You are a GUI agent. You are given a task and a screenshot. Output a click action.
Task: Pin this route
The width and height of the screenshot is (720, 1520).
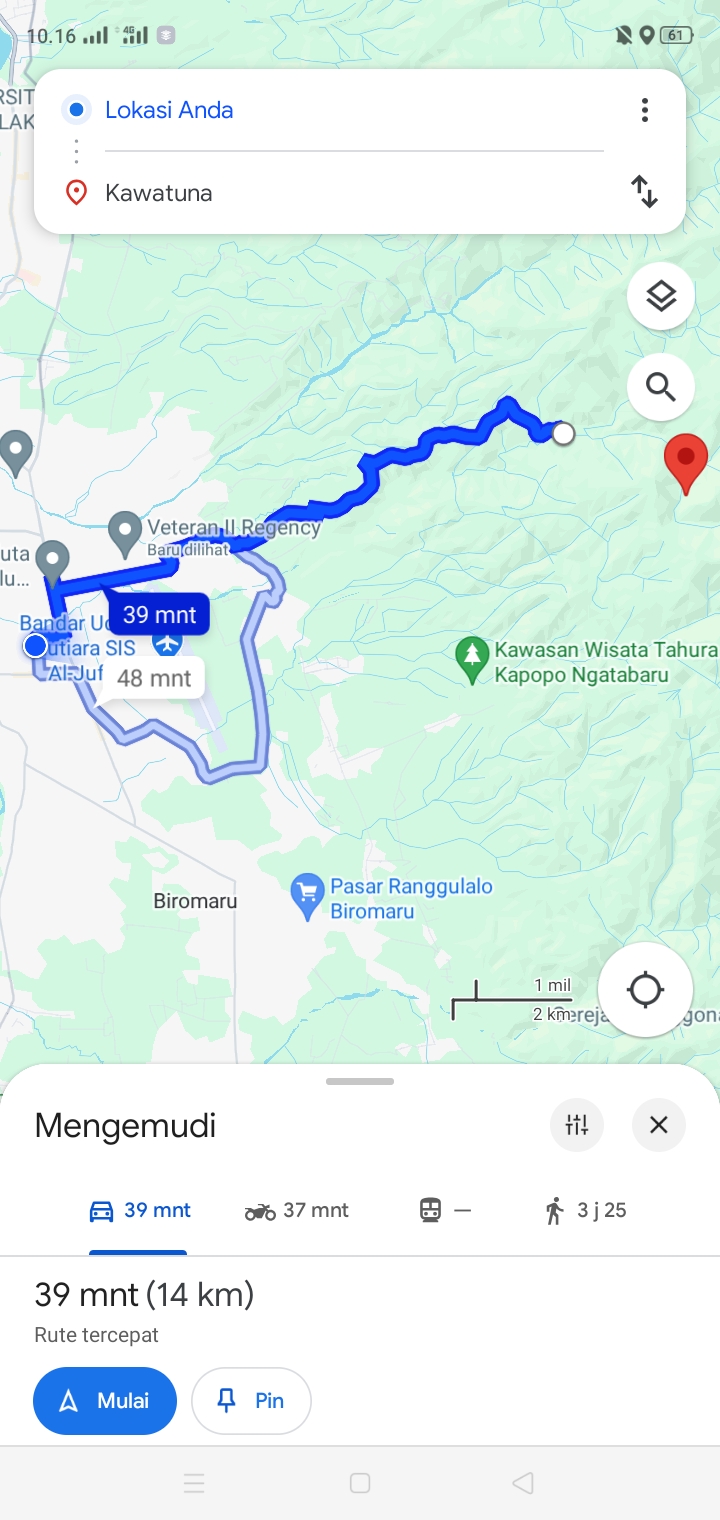(x=251, y=1401)
